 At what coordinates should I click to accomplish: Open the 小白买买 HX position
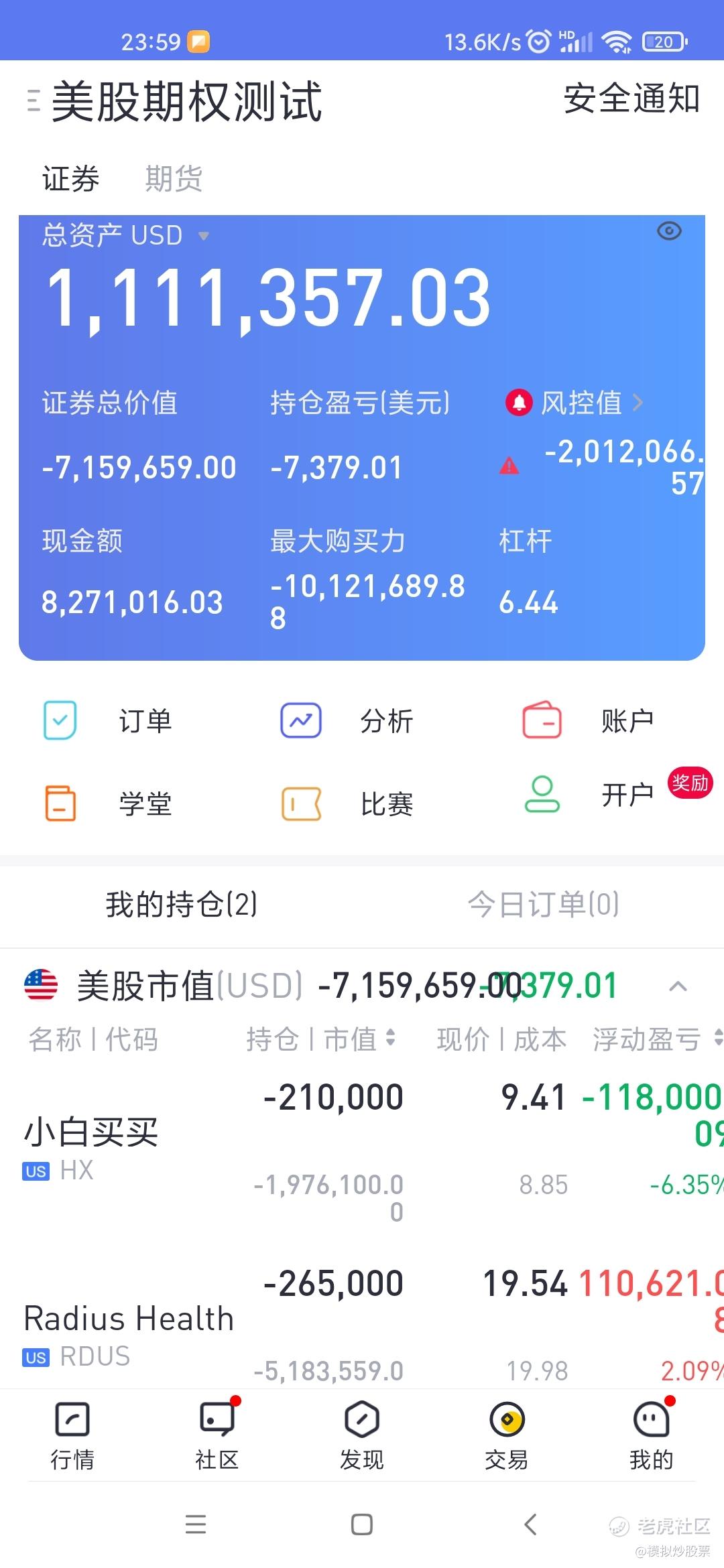pos(362,1151)
